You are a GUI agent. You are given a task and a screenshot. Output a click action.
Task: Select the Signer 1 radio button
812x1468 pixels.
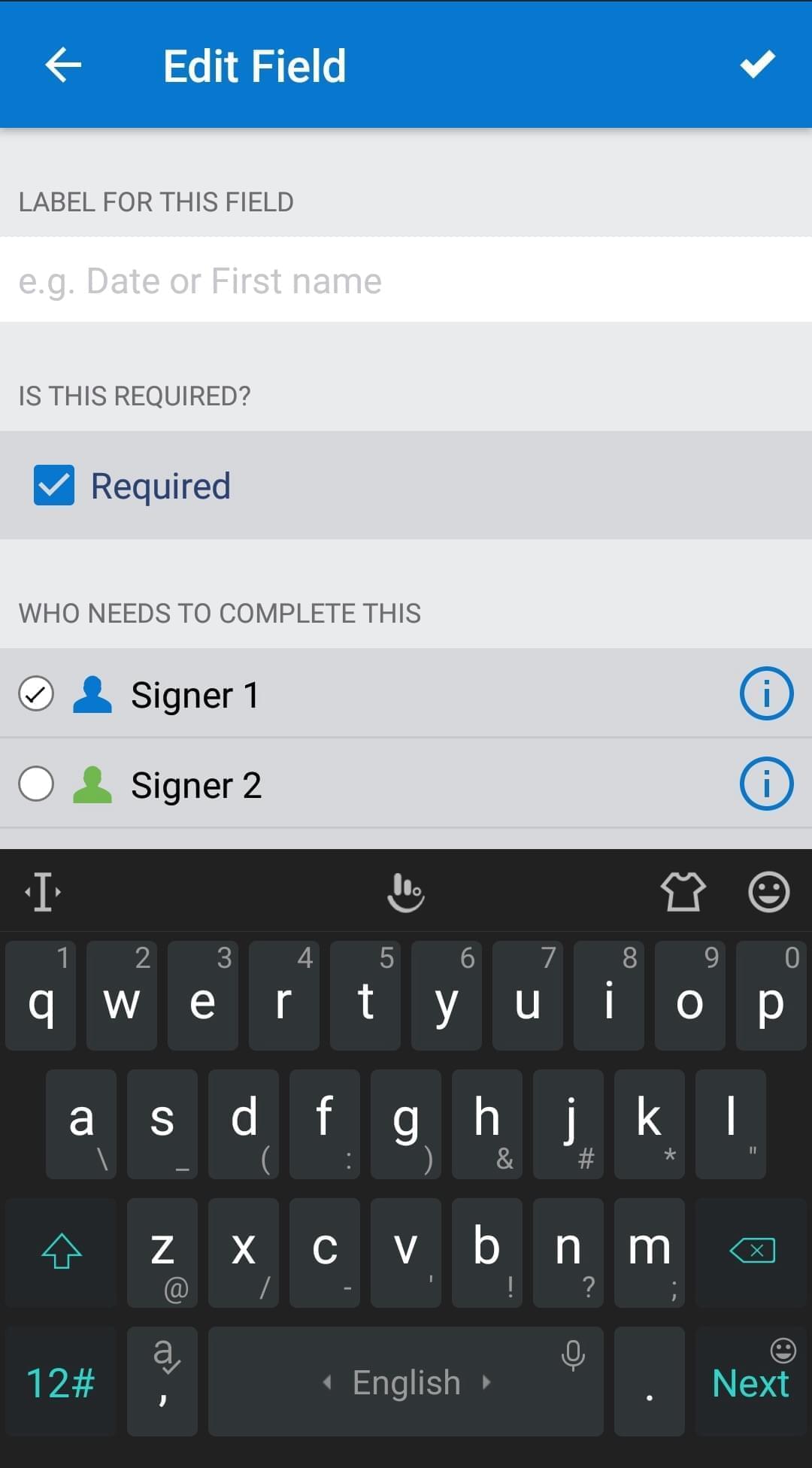click(x=36, y=693)
